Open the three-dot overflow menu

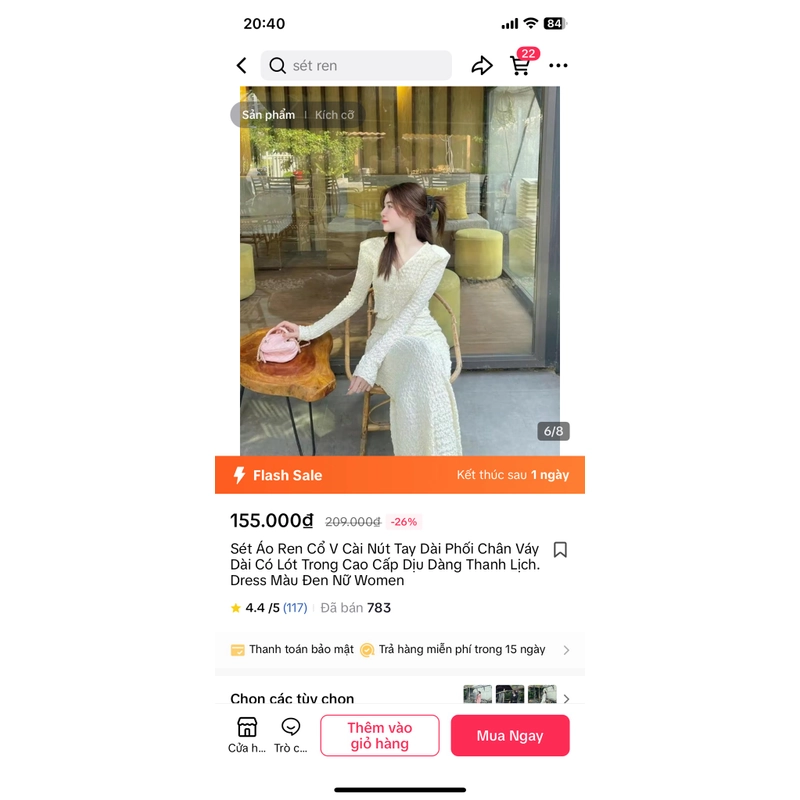[558, 66]
